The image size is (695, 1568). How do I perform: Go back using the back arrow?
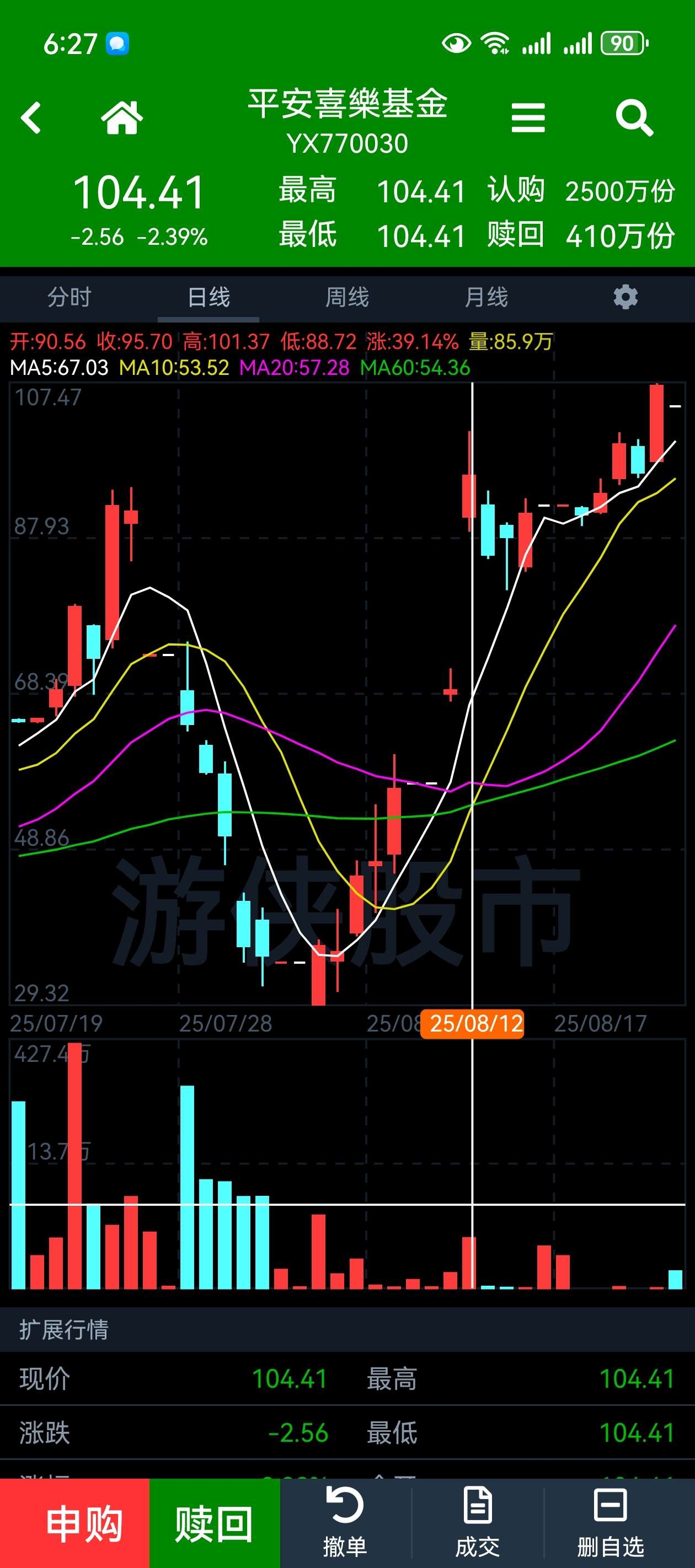(x=30, y=117)
